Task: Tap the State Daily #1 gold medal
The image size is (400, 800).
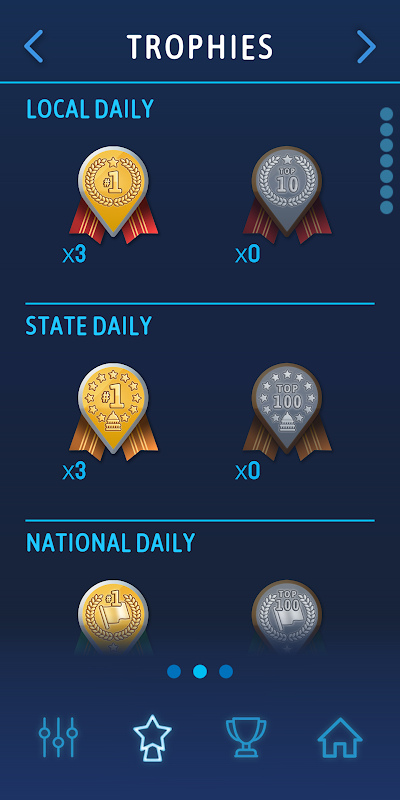Action: point(113,411)
